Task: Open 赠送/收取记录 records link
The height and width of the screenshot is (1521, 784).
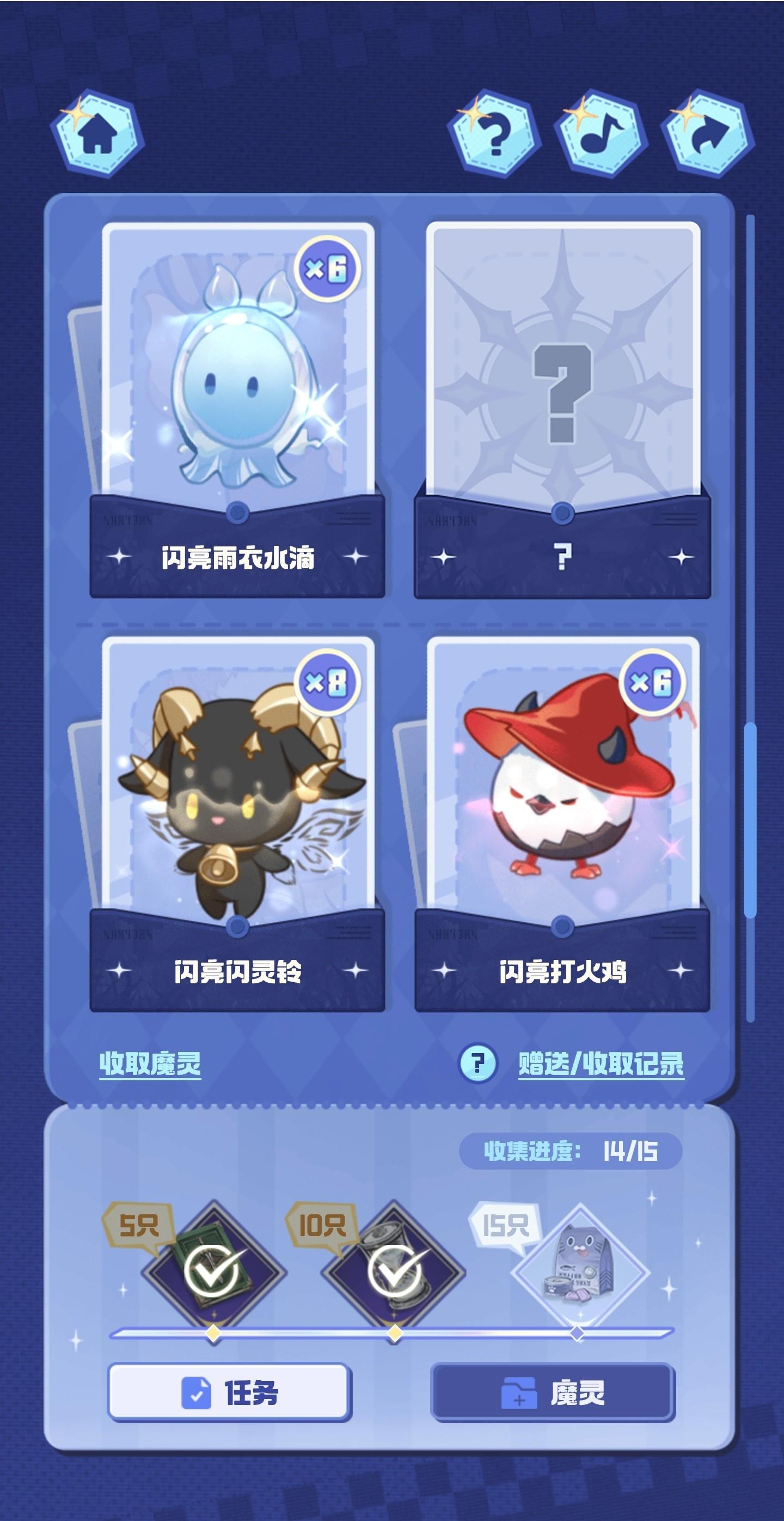Action: (x=601, y=1063)
